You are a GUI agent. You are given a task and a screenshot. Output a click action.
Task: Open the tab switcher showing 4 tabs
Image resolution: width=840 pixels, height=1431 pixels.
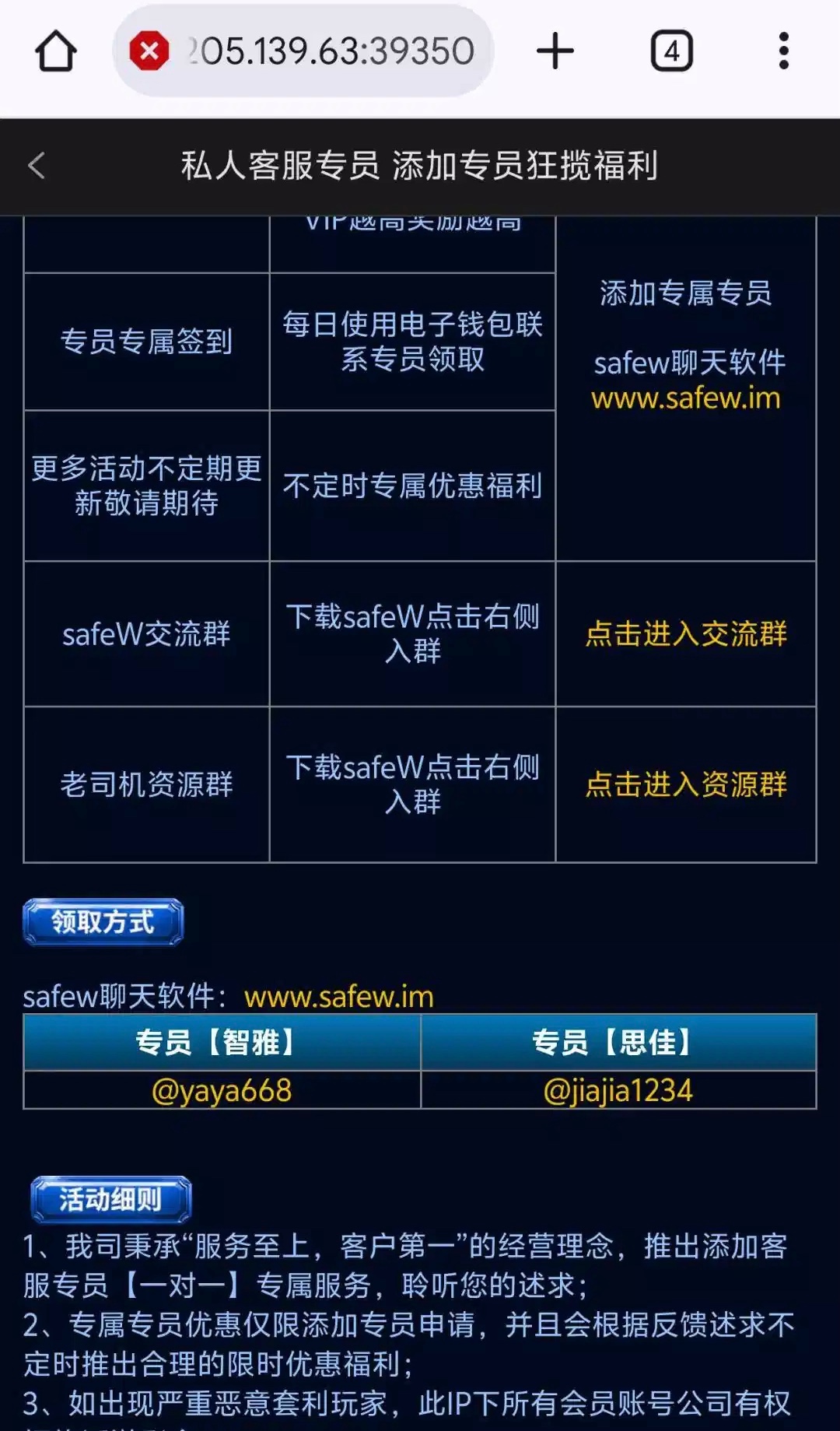tap(671, 51)
